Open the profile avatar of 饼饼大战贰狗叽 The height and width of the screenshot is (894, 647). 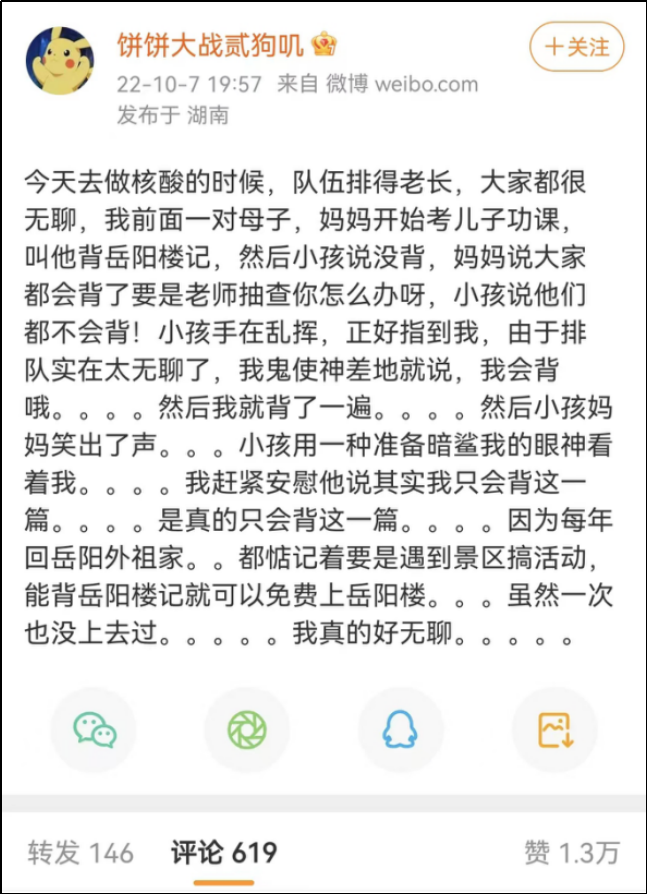60,62
